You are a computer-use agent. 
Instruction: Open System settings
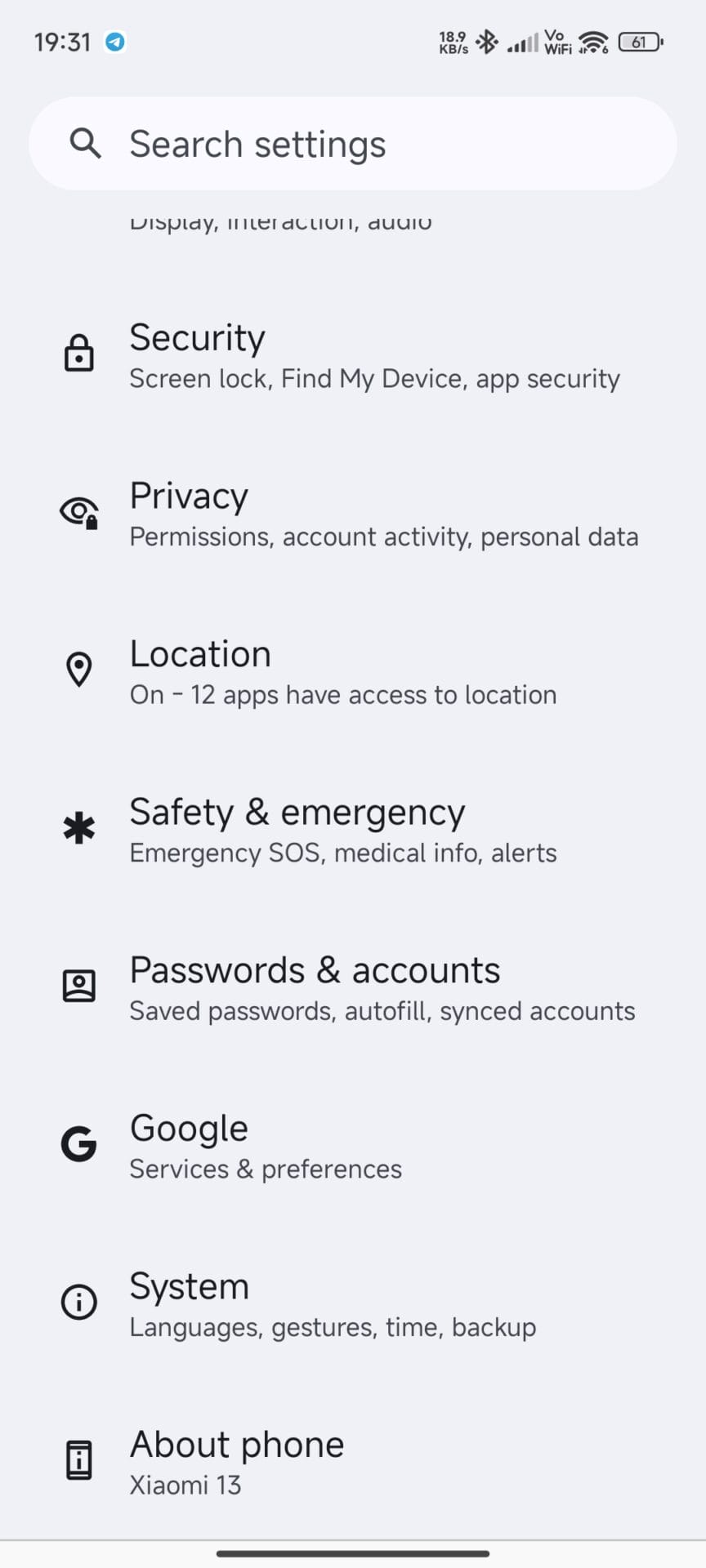click(x=353, y=1304)
